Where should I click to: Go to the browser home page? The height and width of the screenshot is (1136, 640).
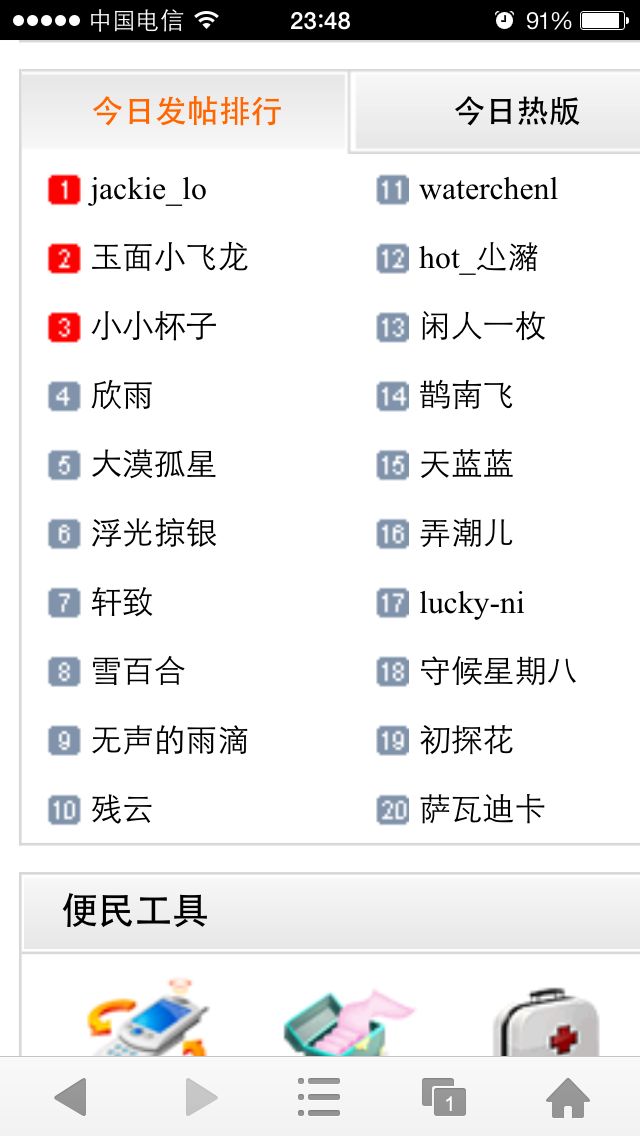coord(568,1097)
